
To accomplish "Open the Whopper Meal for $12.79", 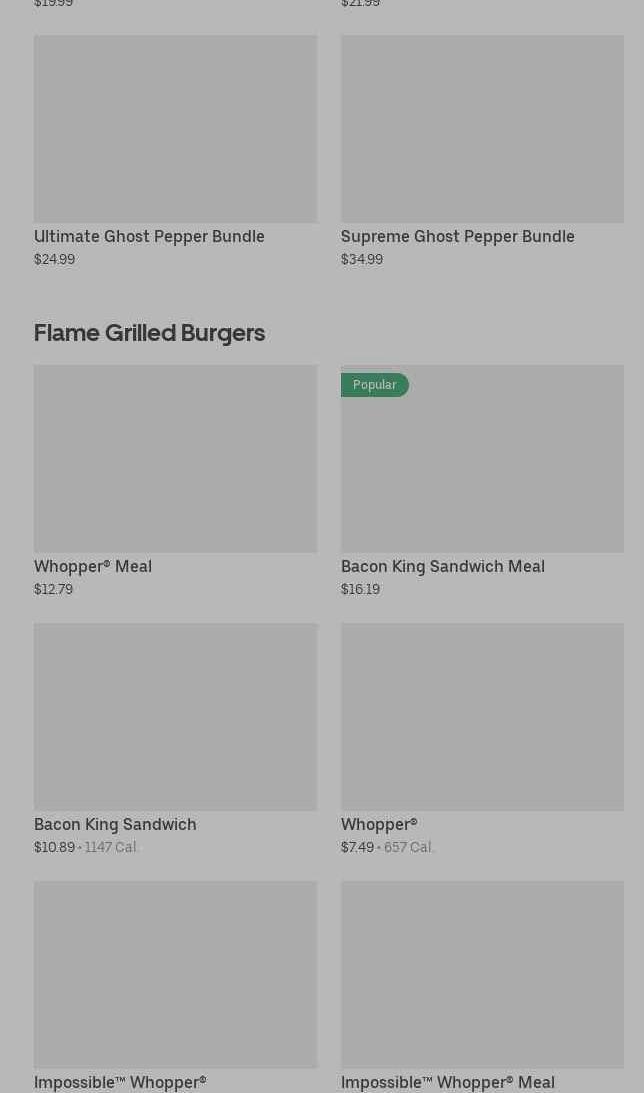I will pyautogui.click(x=175, y=481).
